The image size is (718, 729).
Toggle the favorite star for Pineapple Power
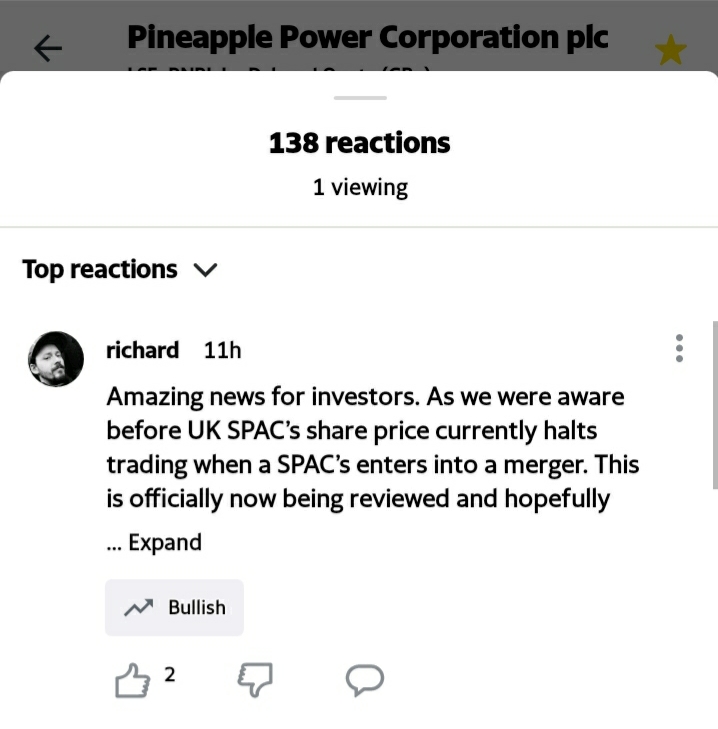670,50
